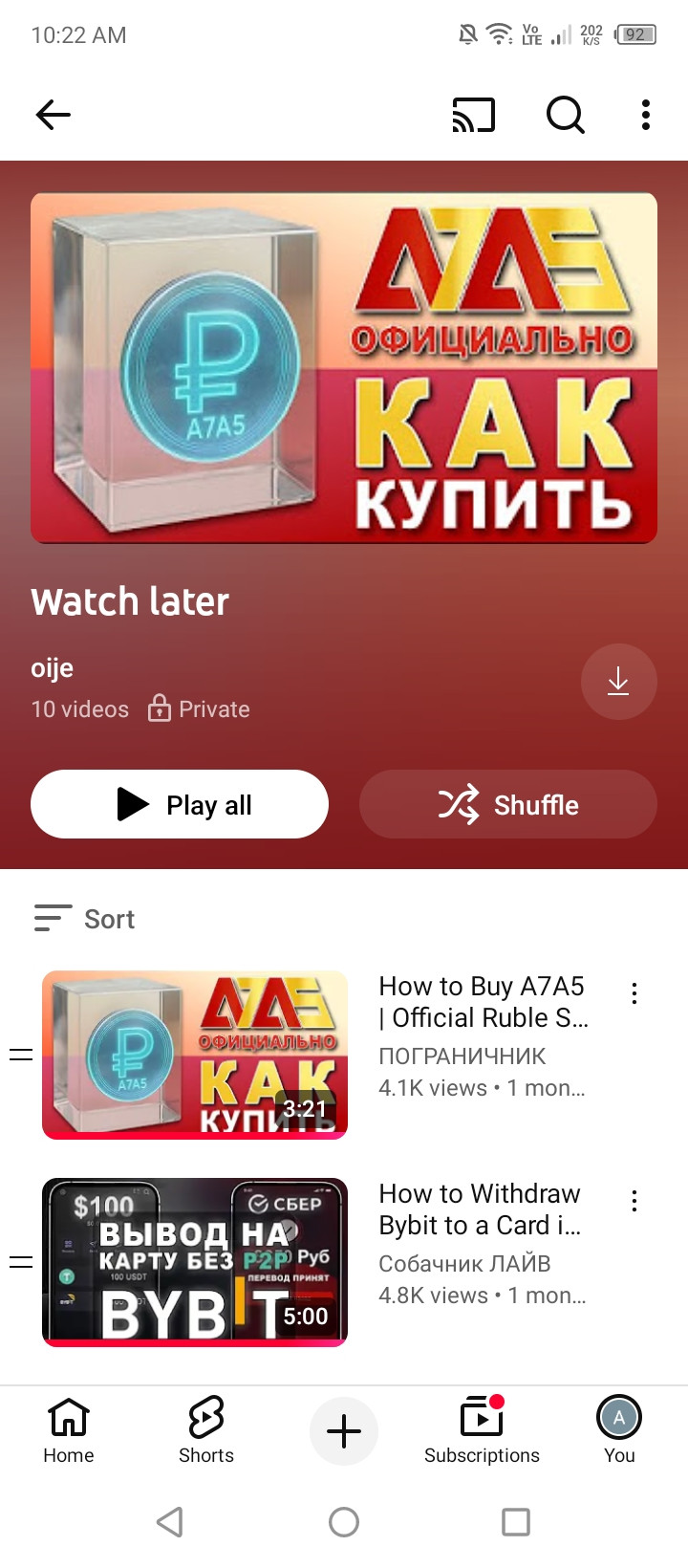The image size is (688, 1568).
Task: Open the You tab
Action: [x=619, y=1430]
